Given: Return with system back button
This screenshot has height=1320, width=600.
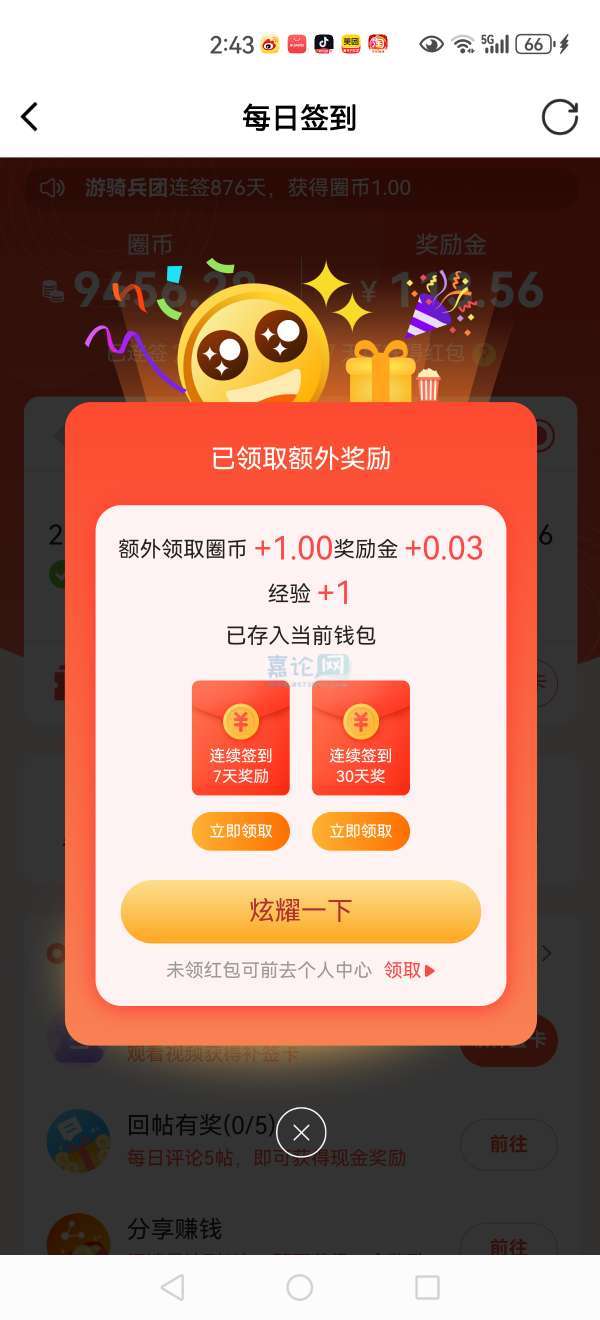Looking at the screenshot, I should [x=172, y=1287].
